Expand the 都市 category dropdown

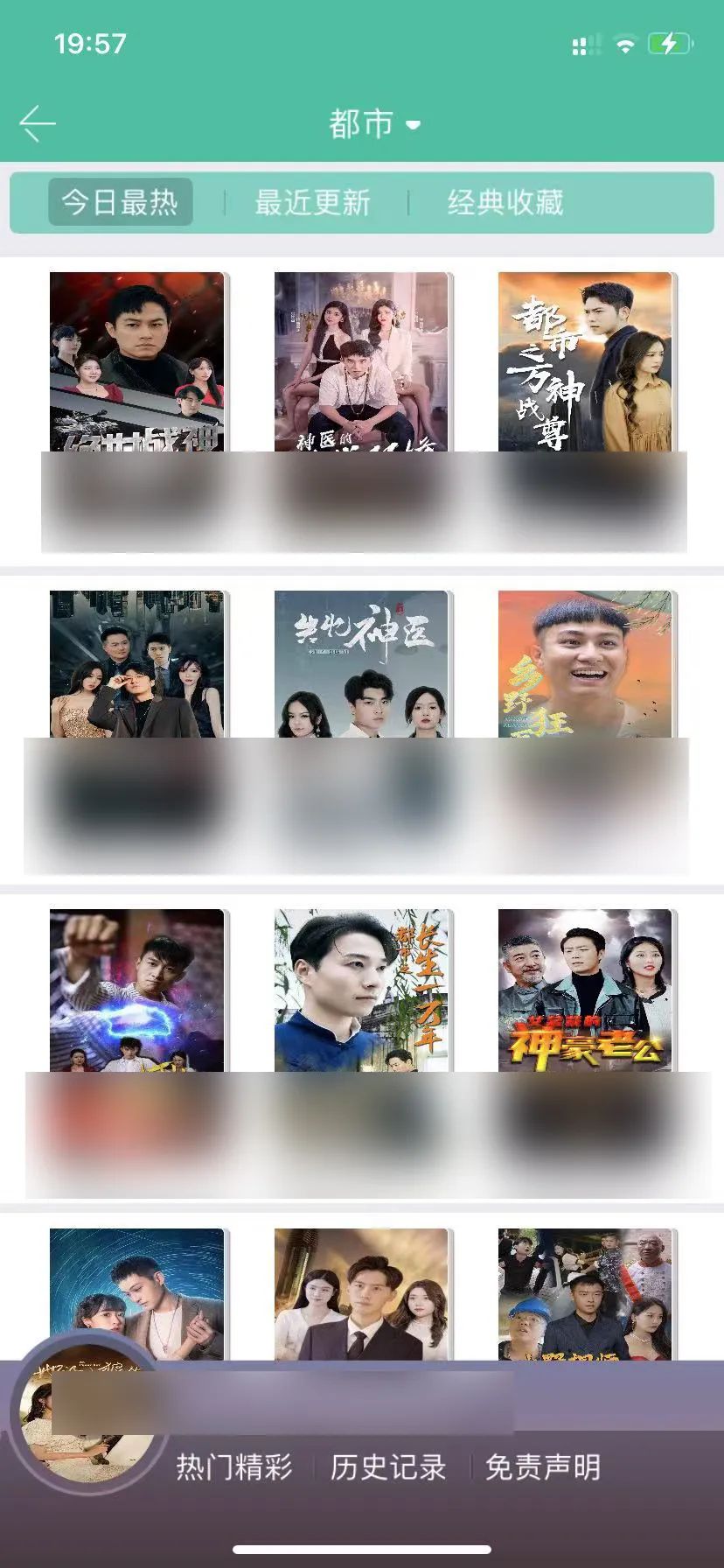tap(374, 124)
